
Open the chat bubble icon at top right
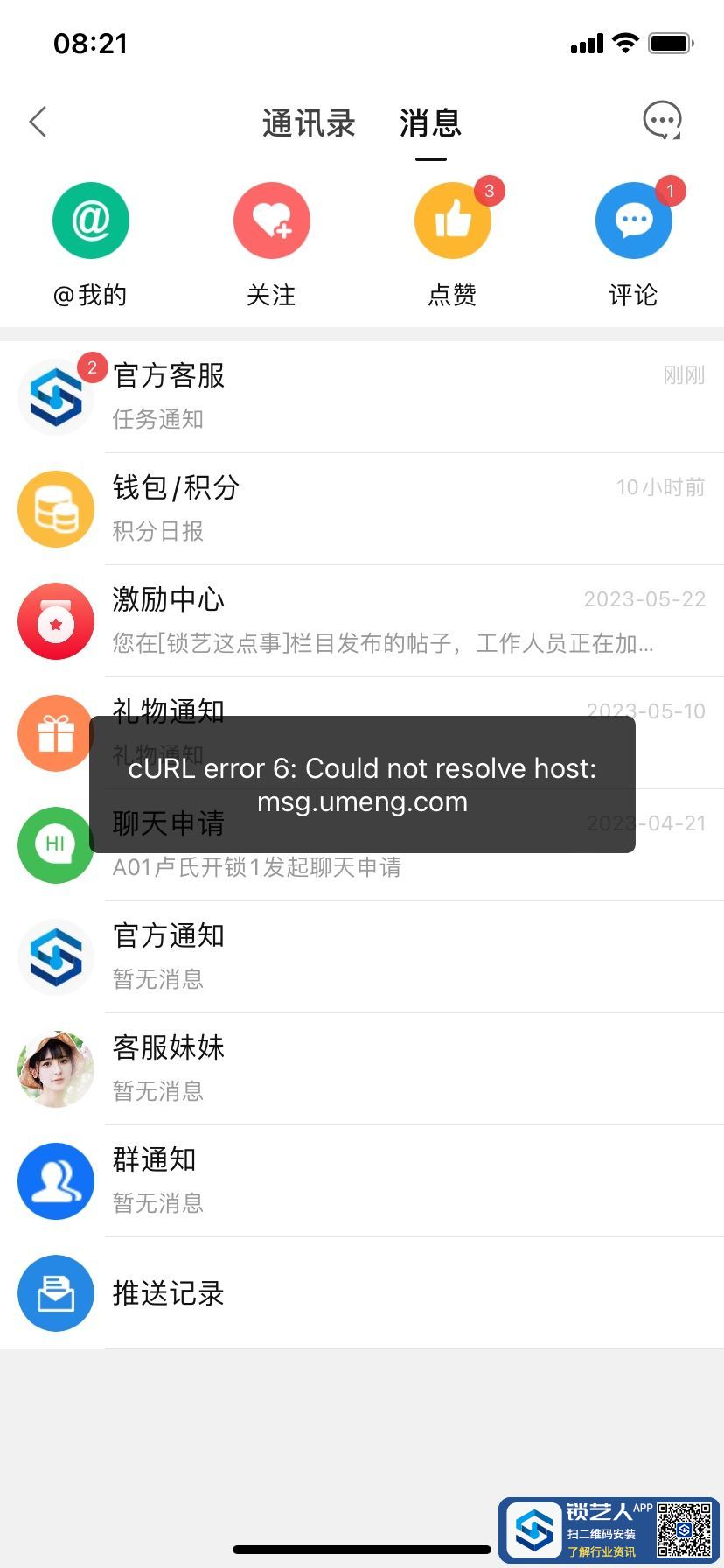(x=662, y=122)
